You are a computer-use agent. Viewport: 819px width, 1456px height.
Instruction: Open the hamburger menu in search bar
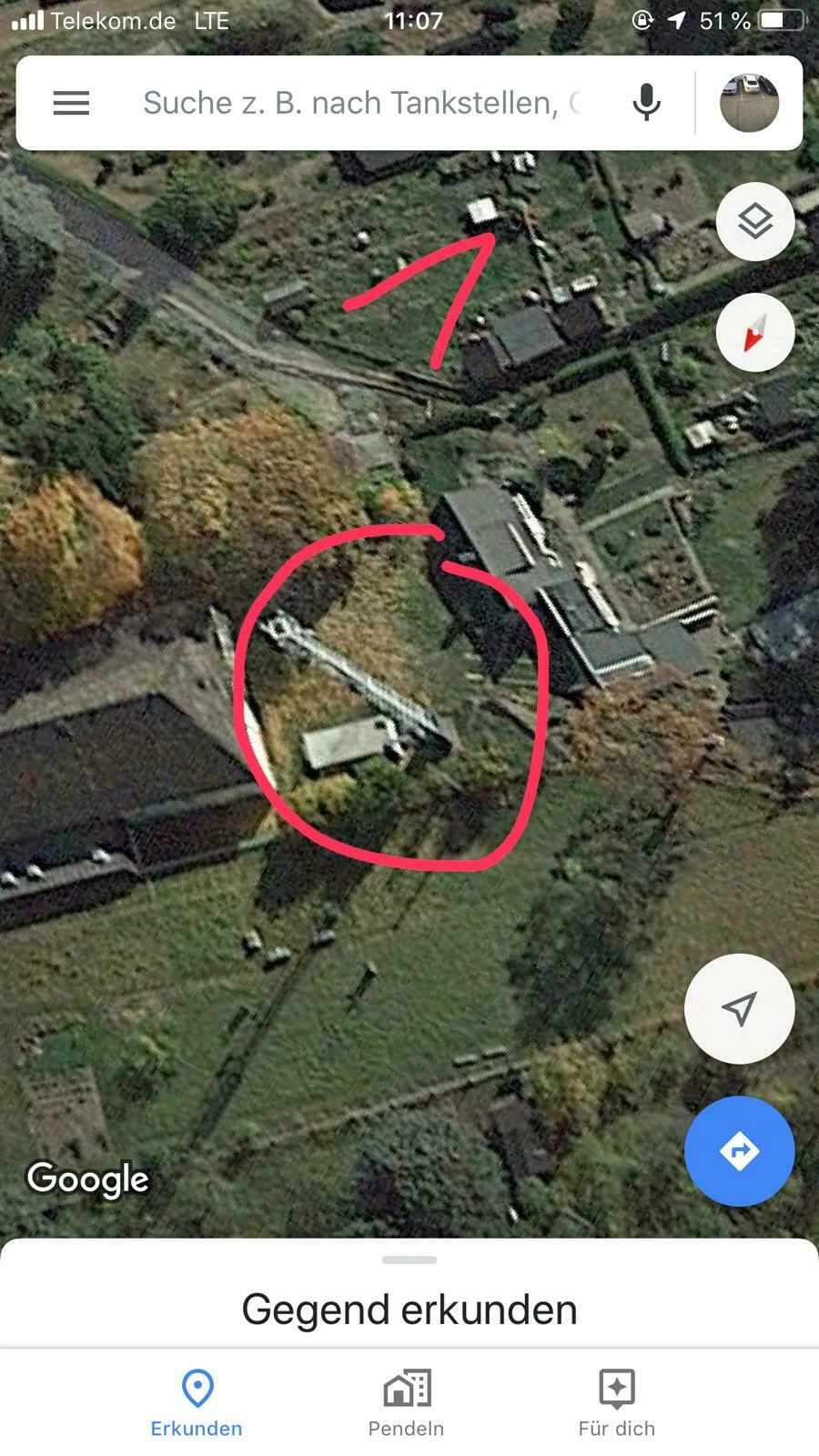coord(71,103)
